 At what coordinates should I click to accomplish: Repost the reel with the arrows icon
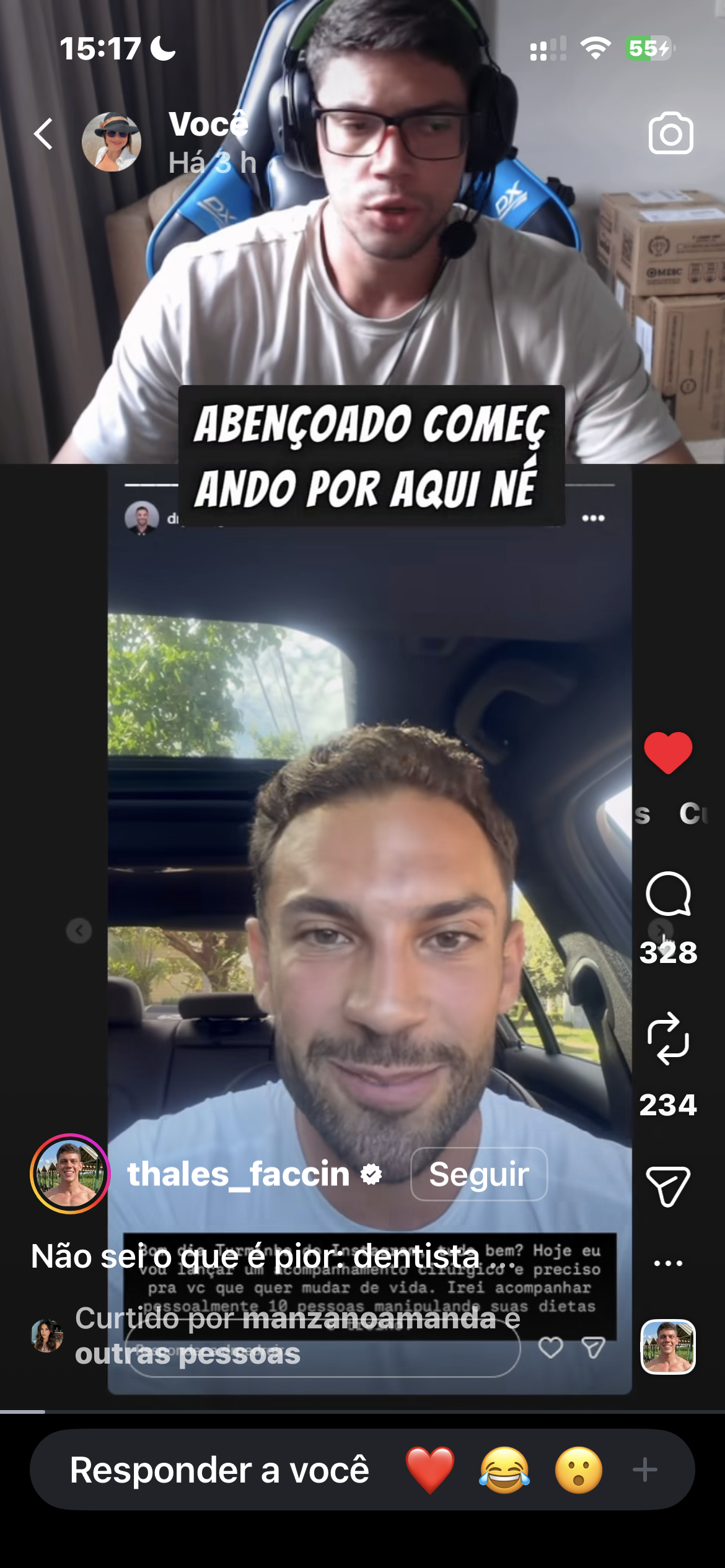coord(668,1039)
